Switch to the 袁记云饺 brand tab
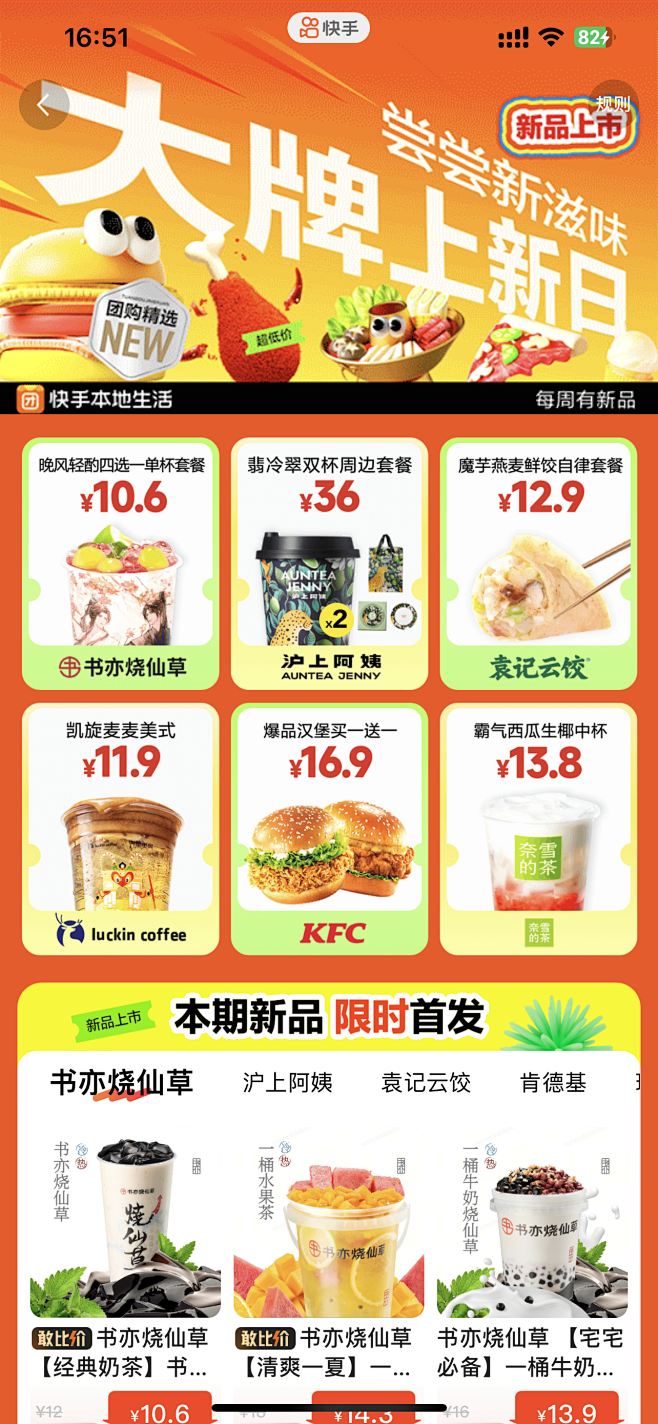The height and width of the screenshot is (1424, 658). pyautogui.click(x=426, y=1082)
